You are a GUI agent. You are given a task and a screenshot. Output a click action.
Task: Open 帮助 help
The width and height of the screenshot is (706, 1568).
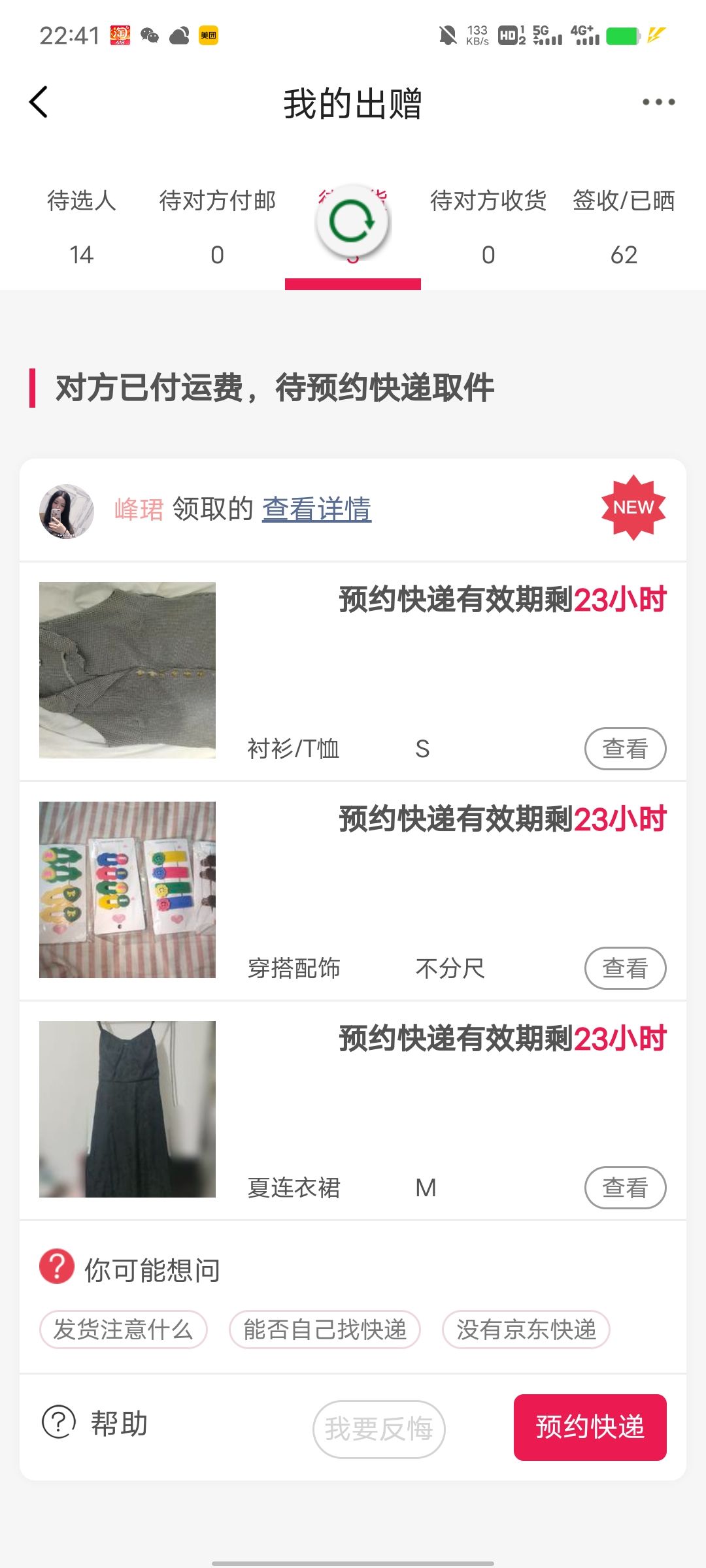(x=95, y=1423)
